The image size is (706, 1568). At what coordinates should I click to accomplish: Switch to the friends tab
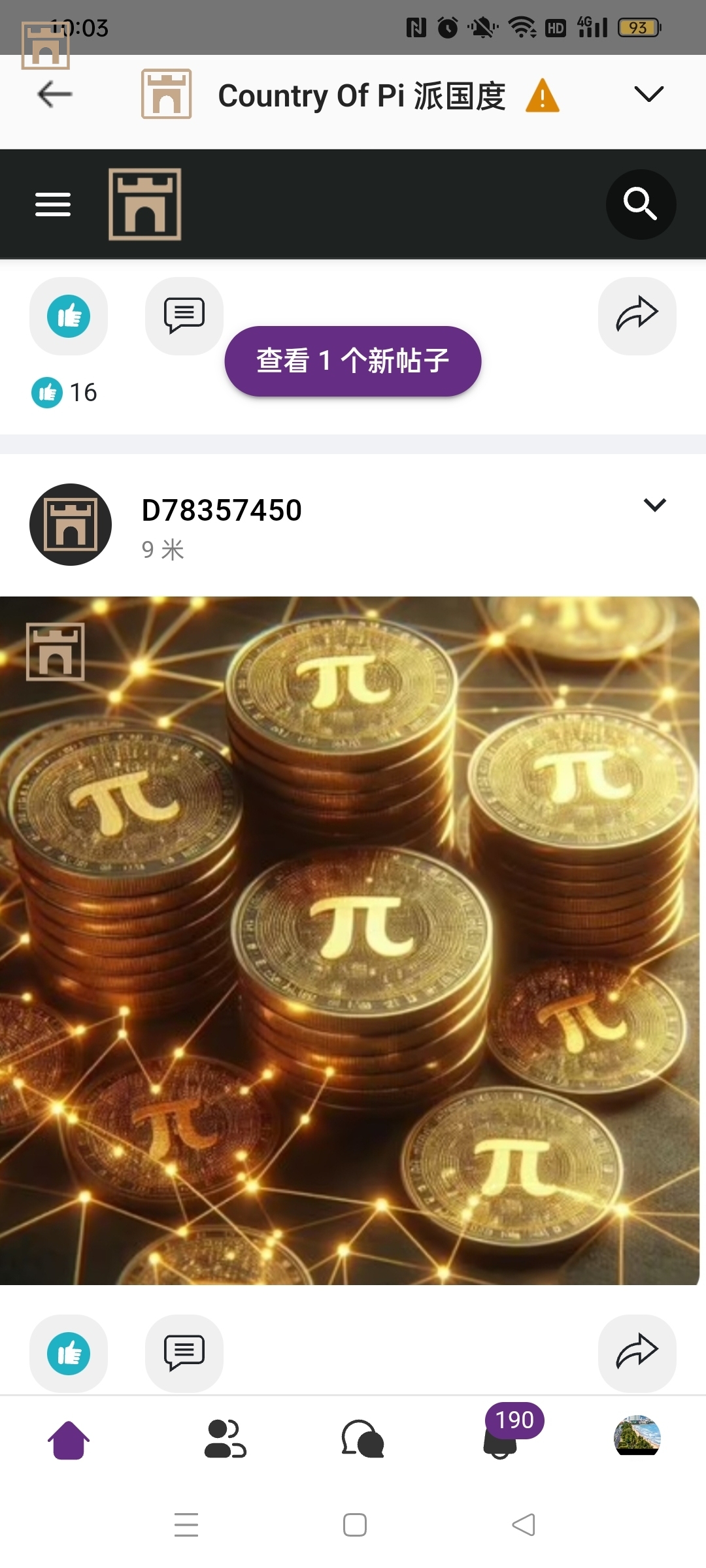pos(226,1440)
